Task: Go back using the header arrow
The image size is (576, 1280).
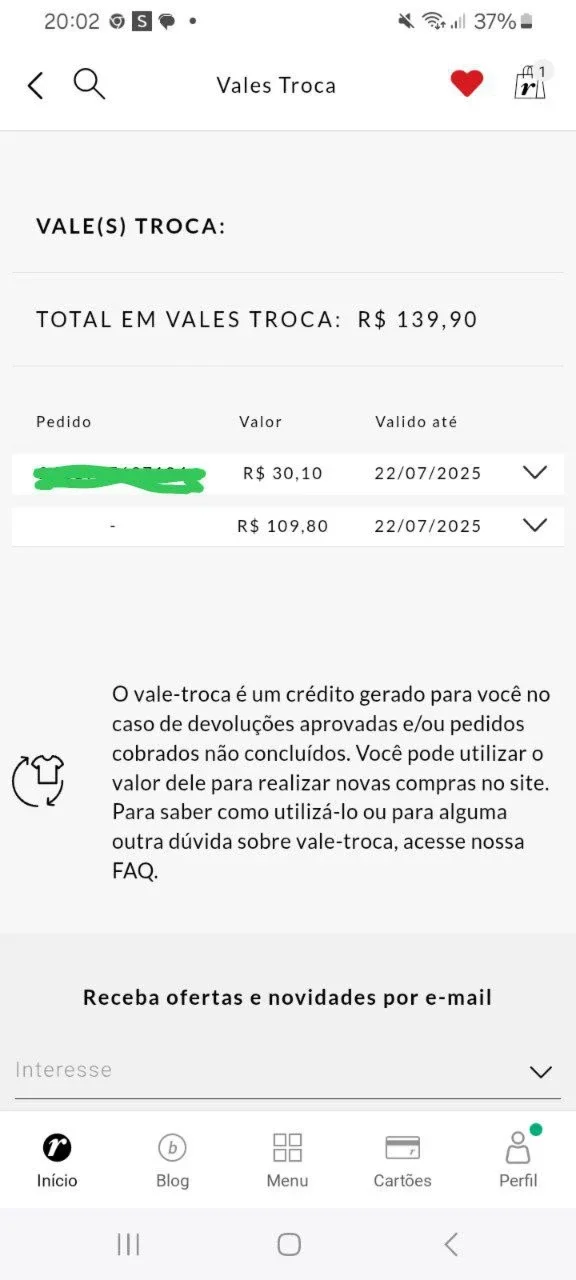Action: (x=35, y=86)
